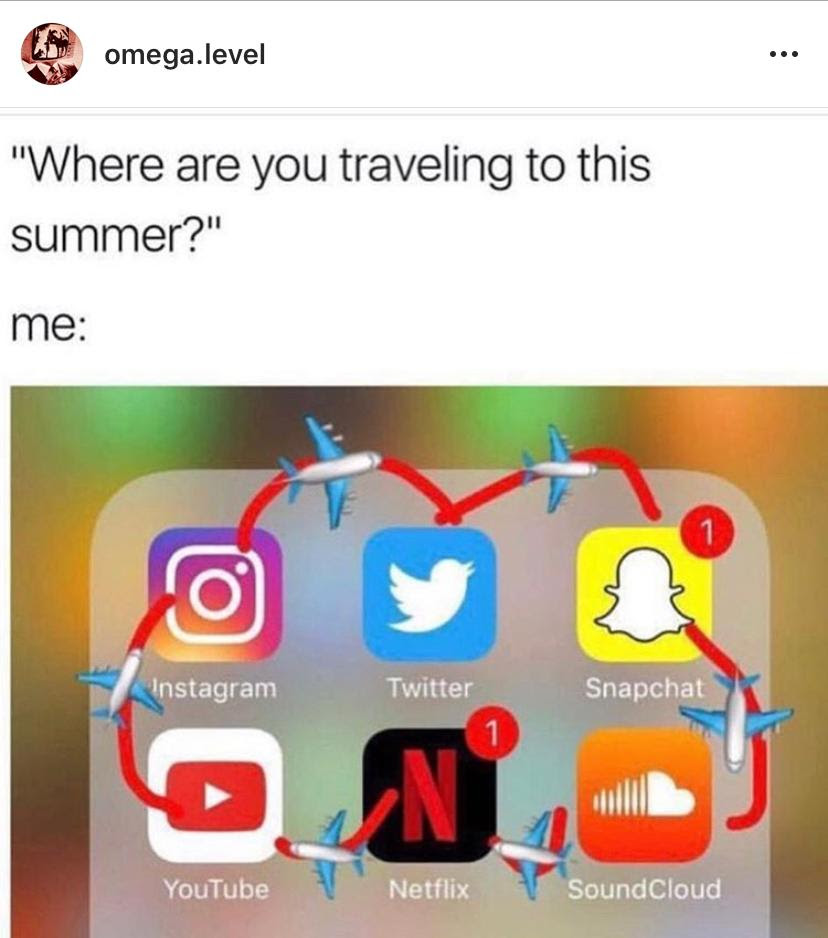
Task: Tap the travel meme post image
Action: coord(414,660)
